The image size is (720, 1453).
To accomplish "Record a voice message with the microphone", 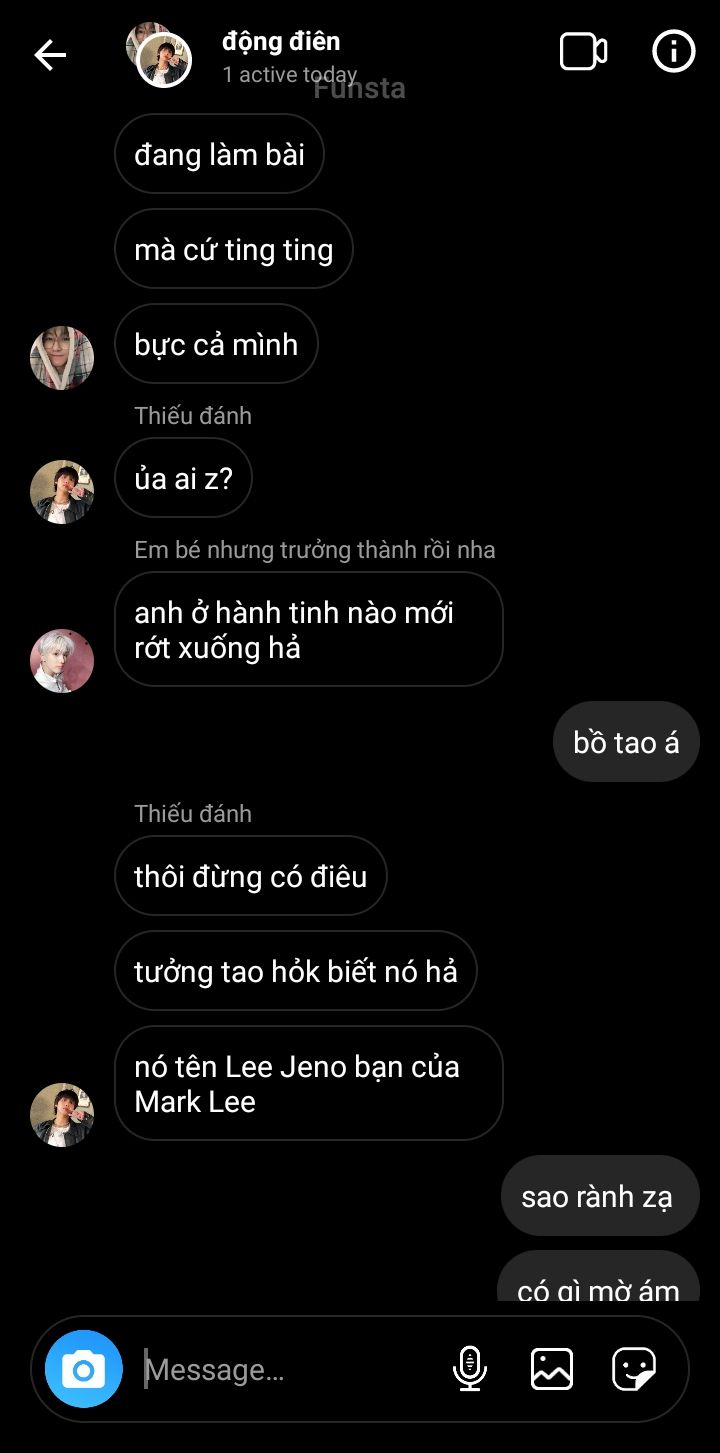I will pyautogui.click(x=469, y=1368).
